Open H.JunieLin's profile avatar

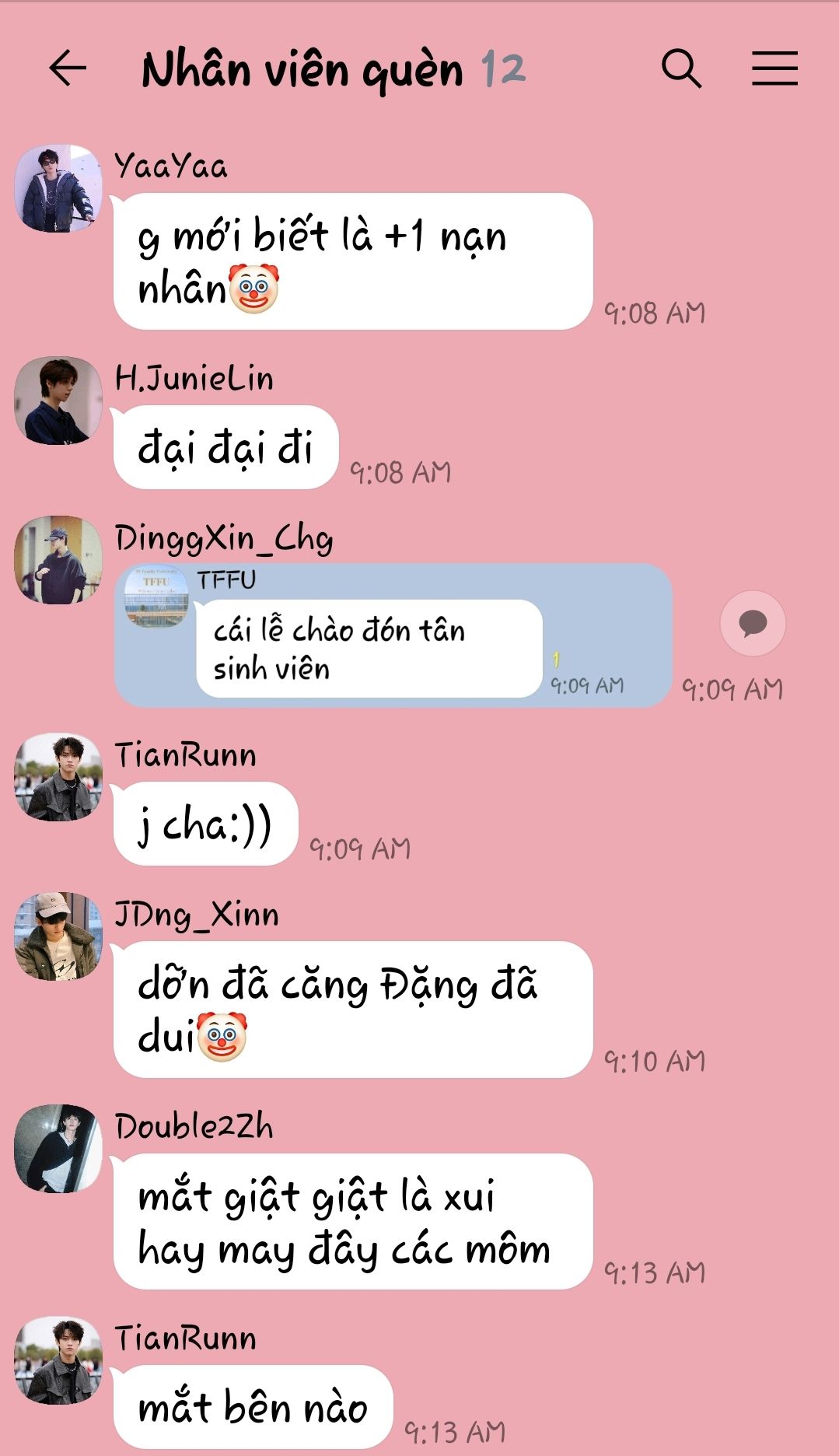pyautogui.click(x=58, y=401)
